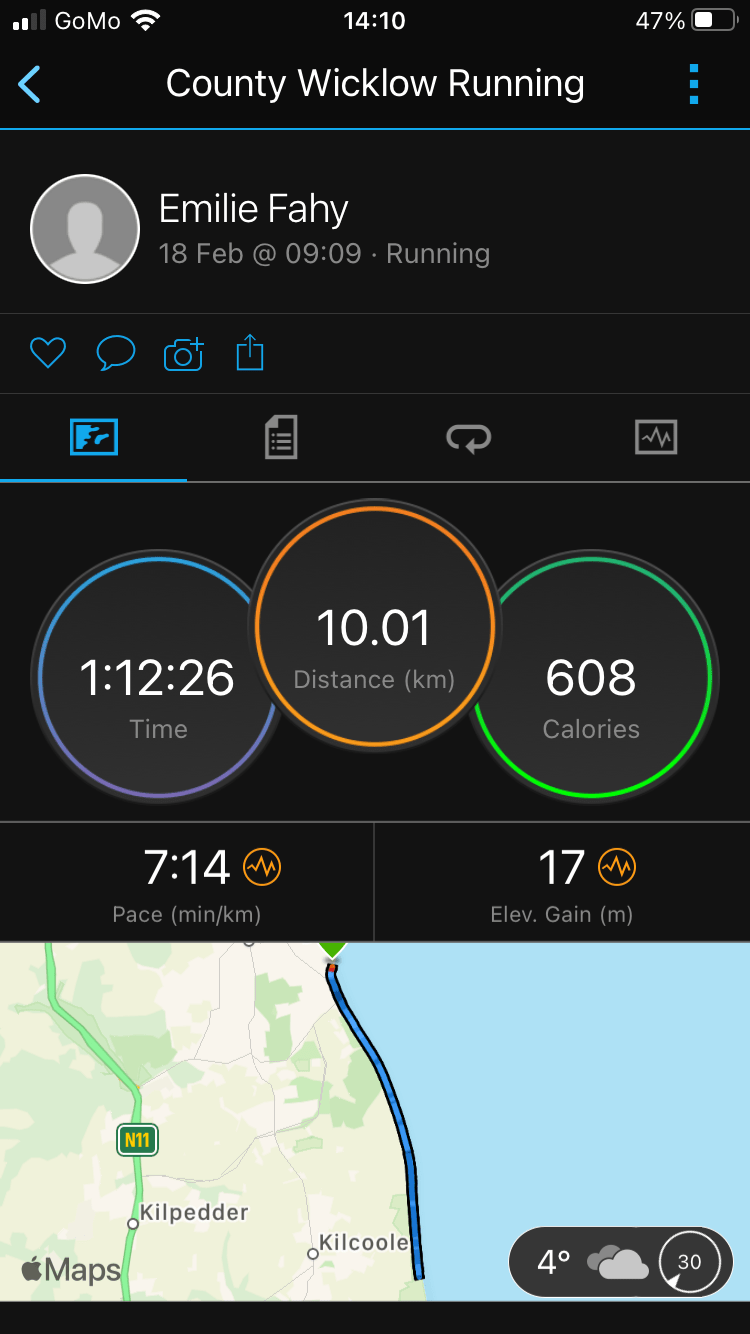The image size is (750, 1334).
Task: Share this running activity
Action: pyautogui.click(x=250, y=353)
